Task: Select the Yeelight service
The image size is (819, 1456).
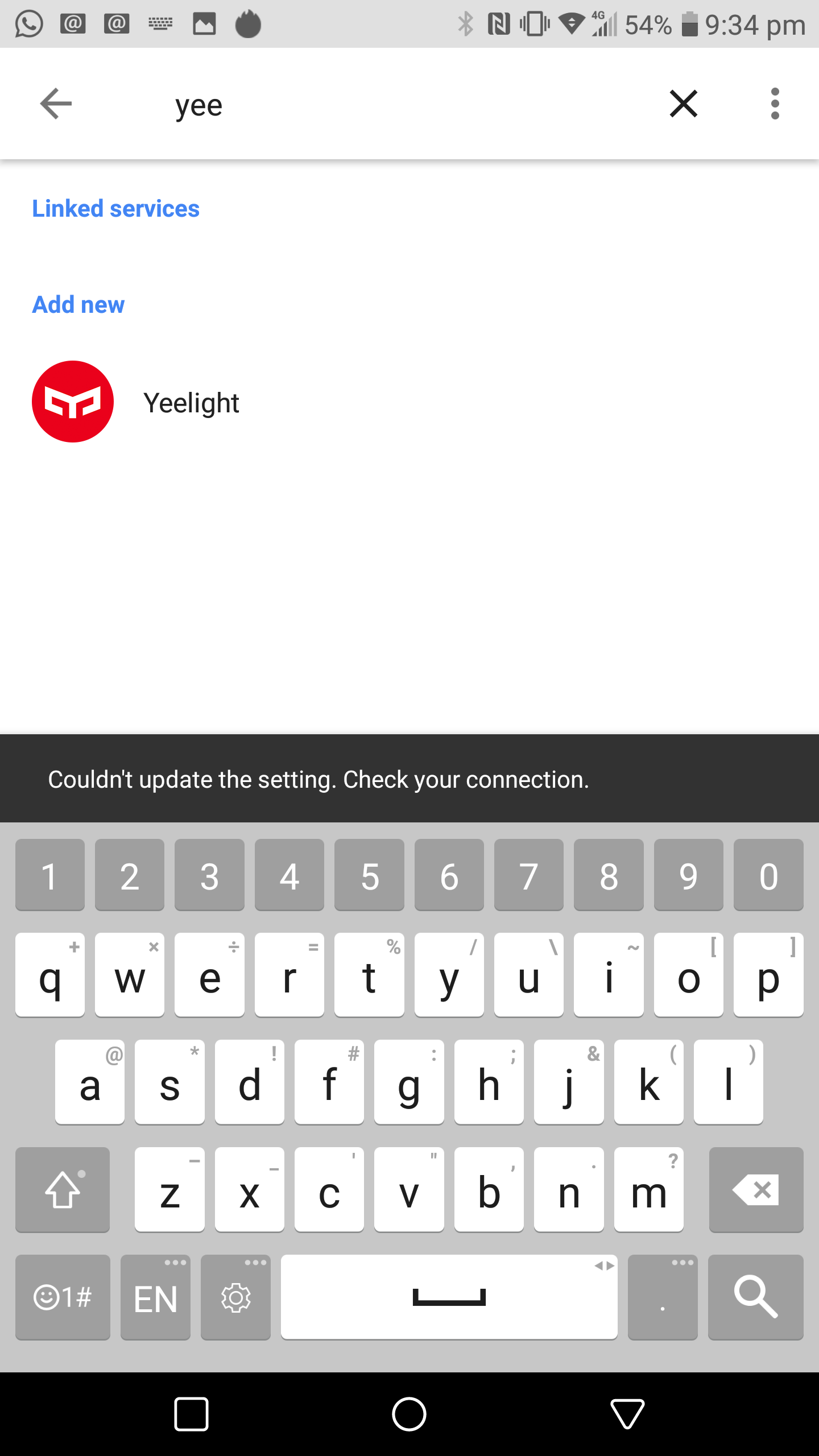Action: [x=409, y=402]
